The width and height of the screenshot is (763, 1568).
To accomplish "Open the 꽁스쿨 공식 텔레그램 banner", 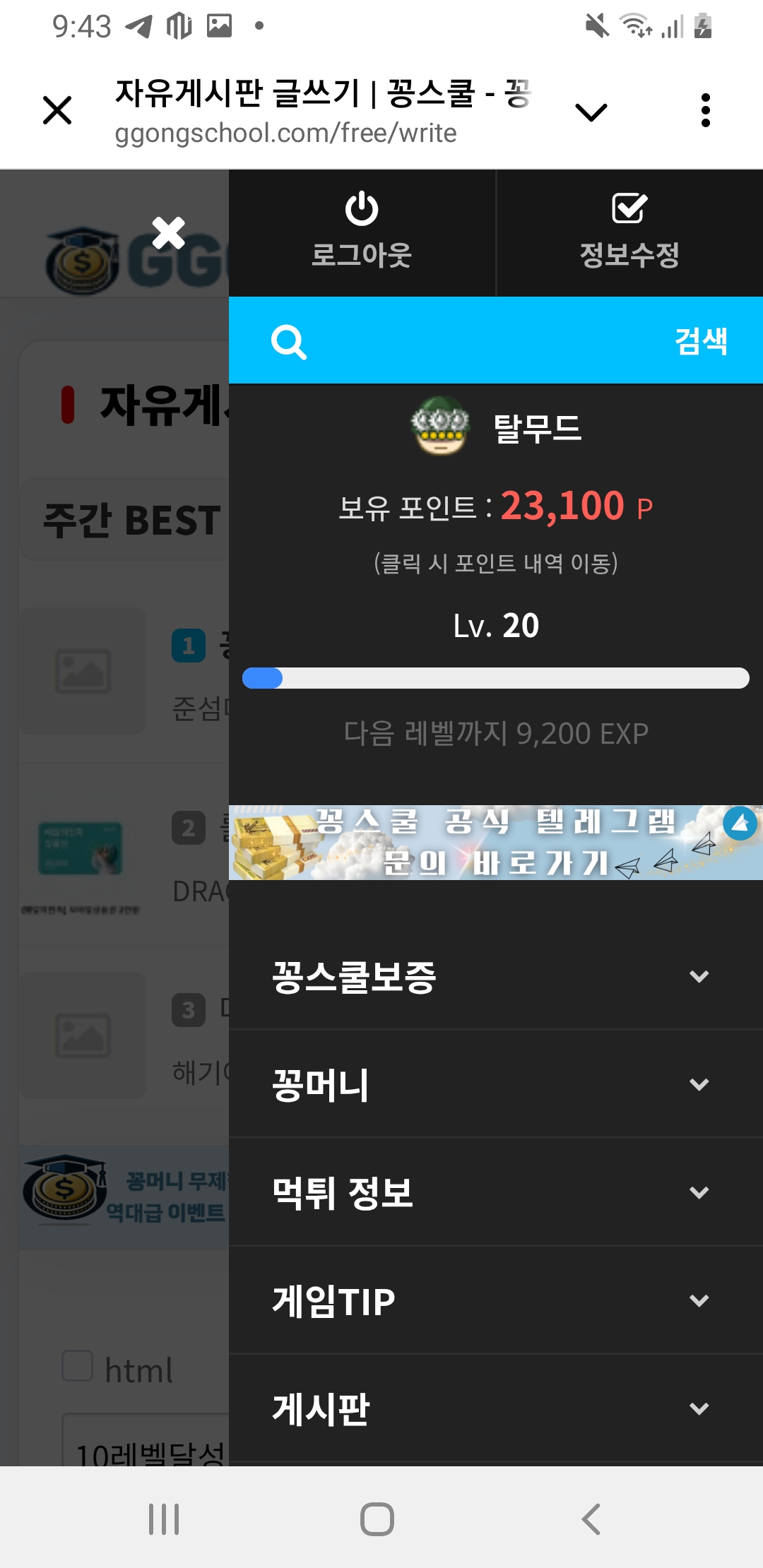I will click(496, 843).
